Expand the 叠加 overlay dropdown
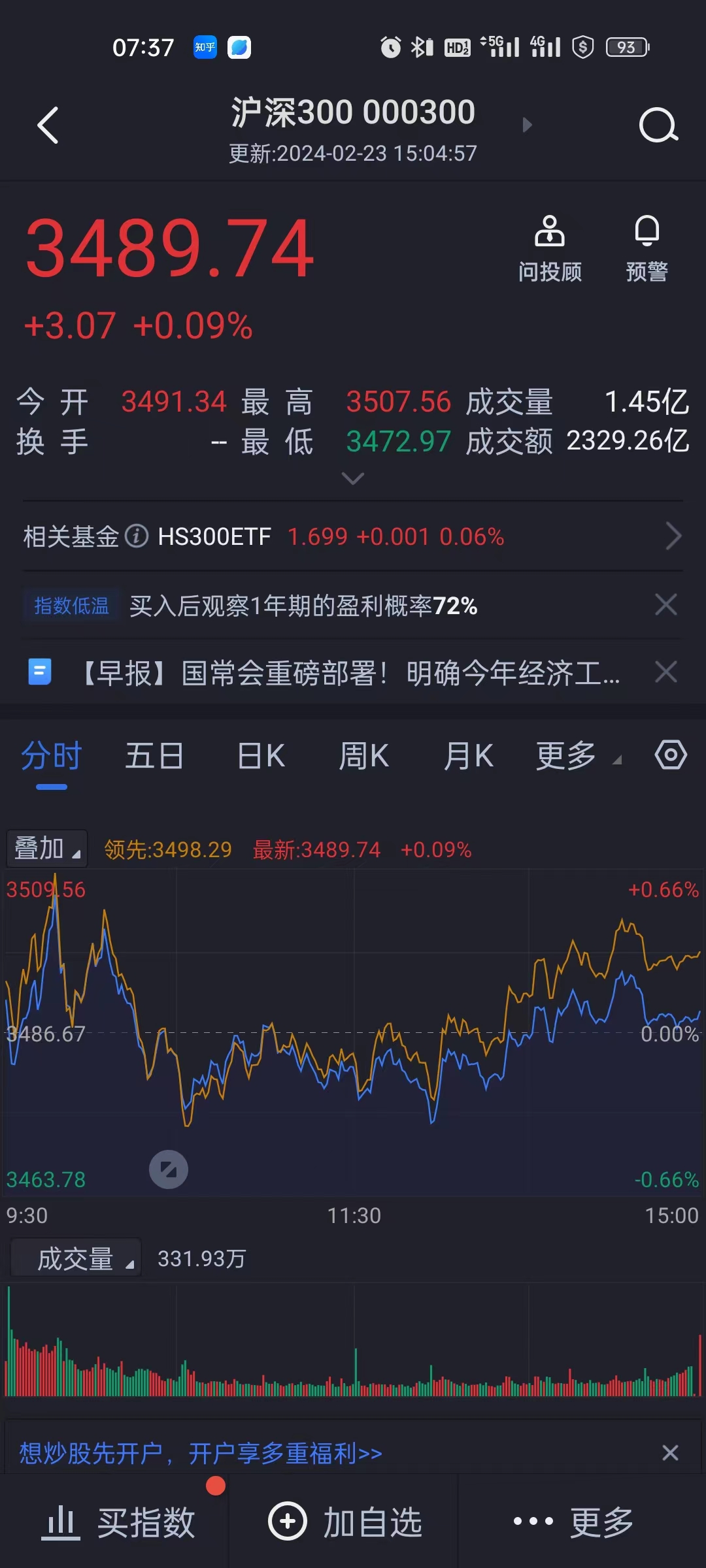The width and height of the screenshot is (706, 1568). tap(46, 849)
